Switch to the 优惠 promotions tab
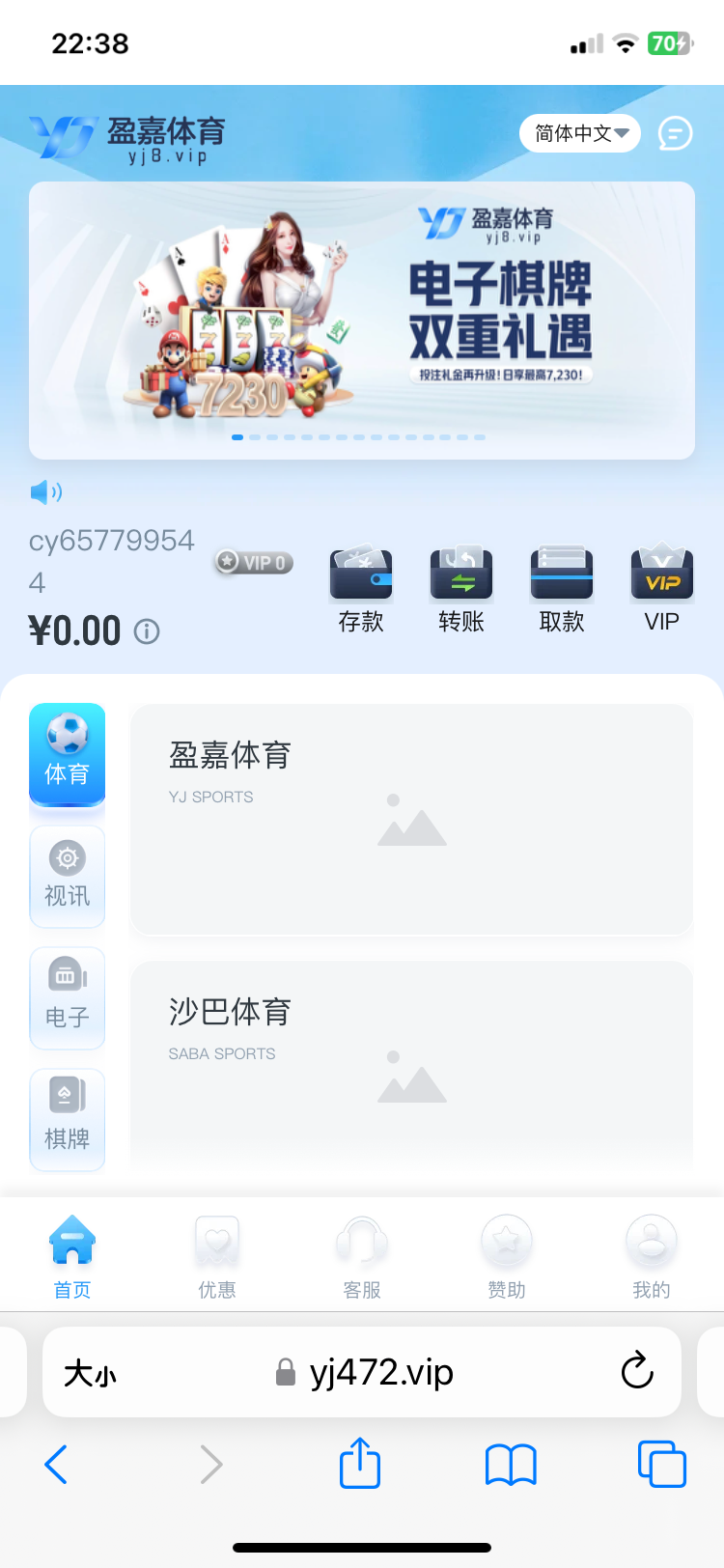 [216, 1254]
